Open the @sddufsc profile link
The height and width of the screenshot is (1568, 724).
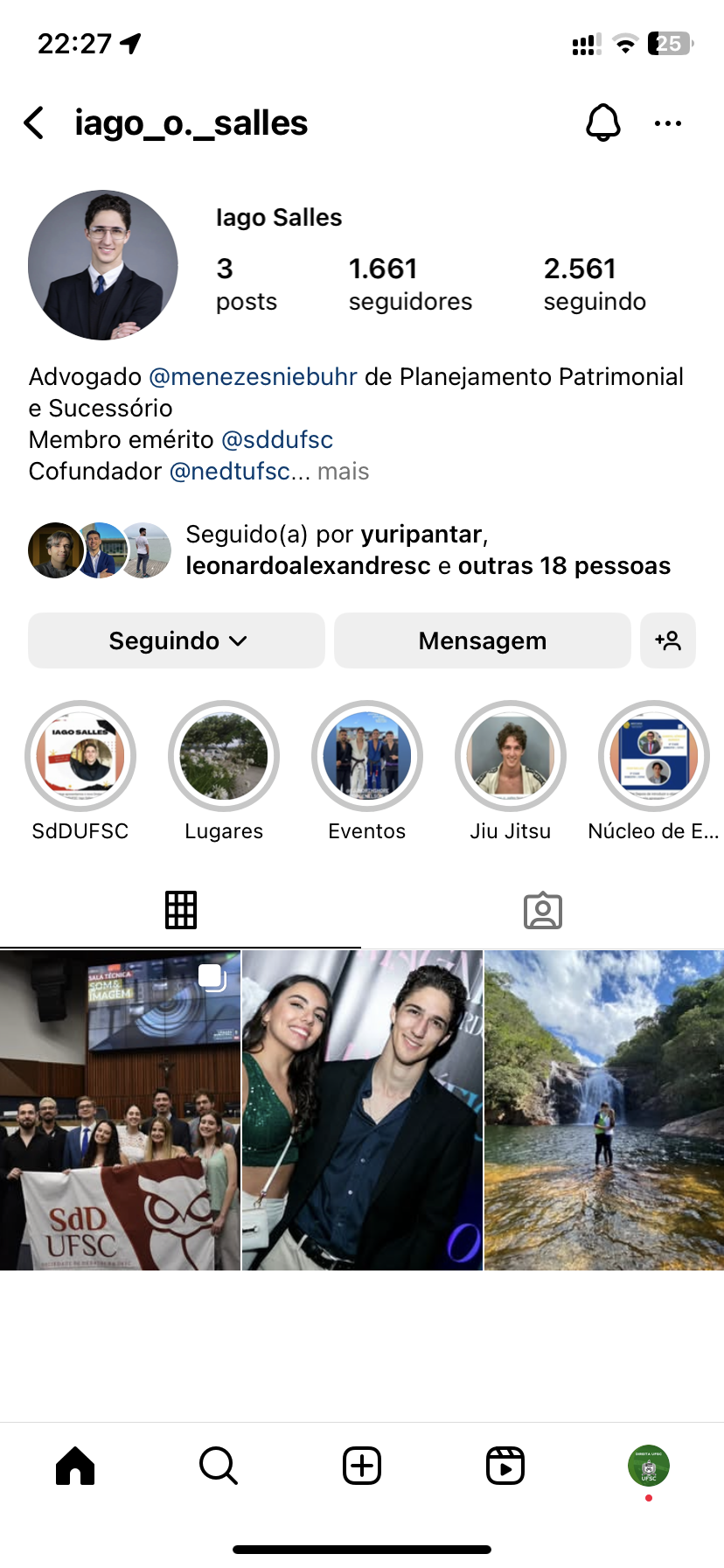coord(277,440)
